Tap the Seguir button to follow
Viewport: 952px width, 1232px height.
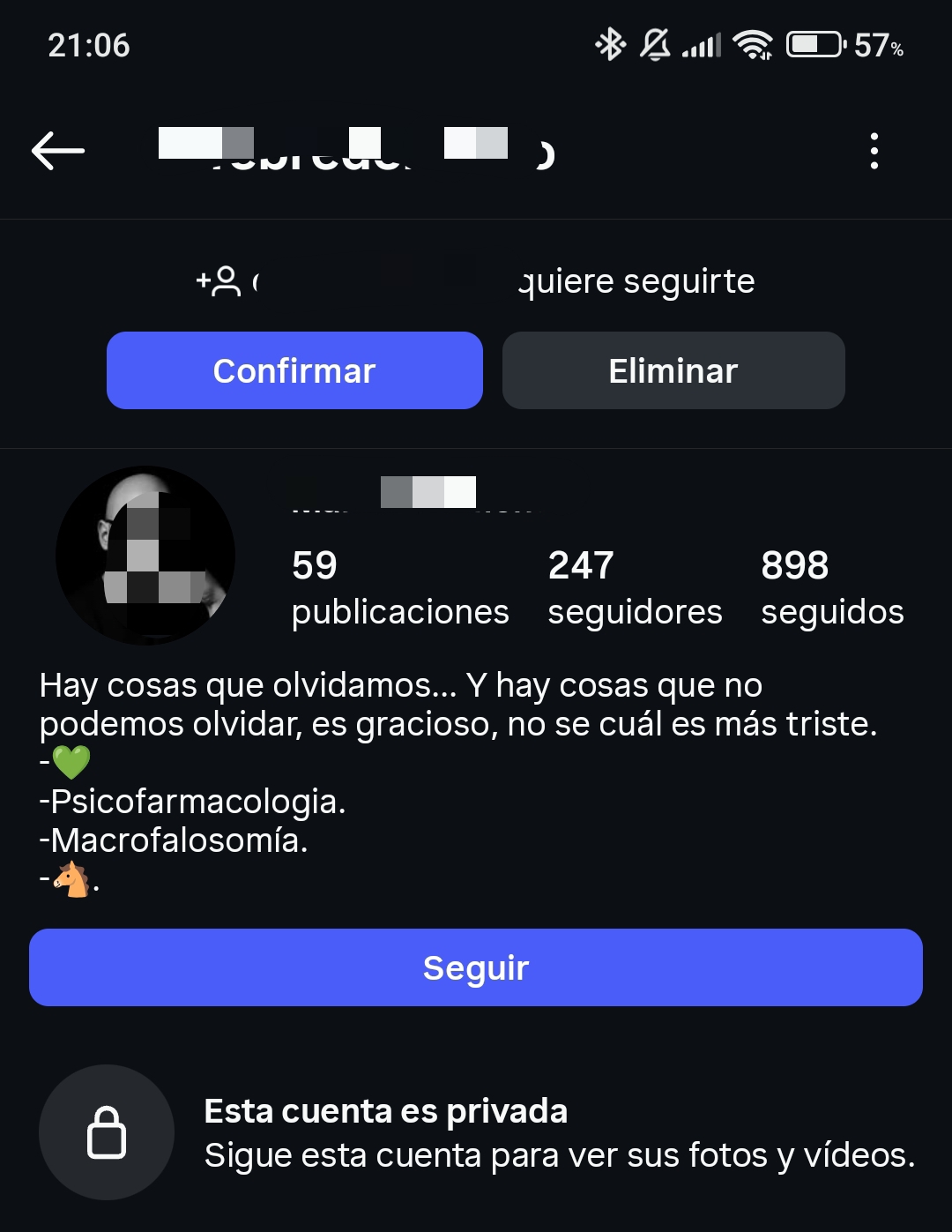476,967
